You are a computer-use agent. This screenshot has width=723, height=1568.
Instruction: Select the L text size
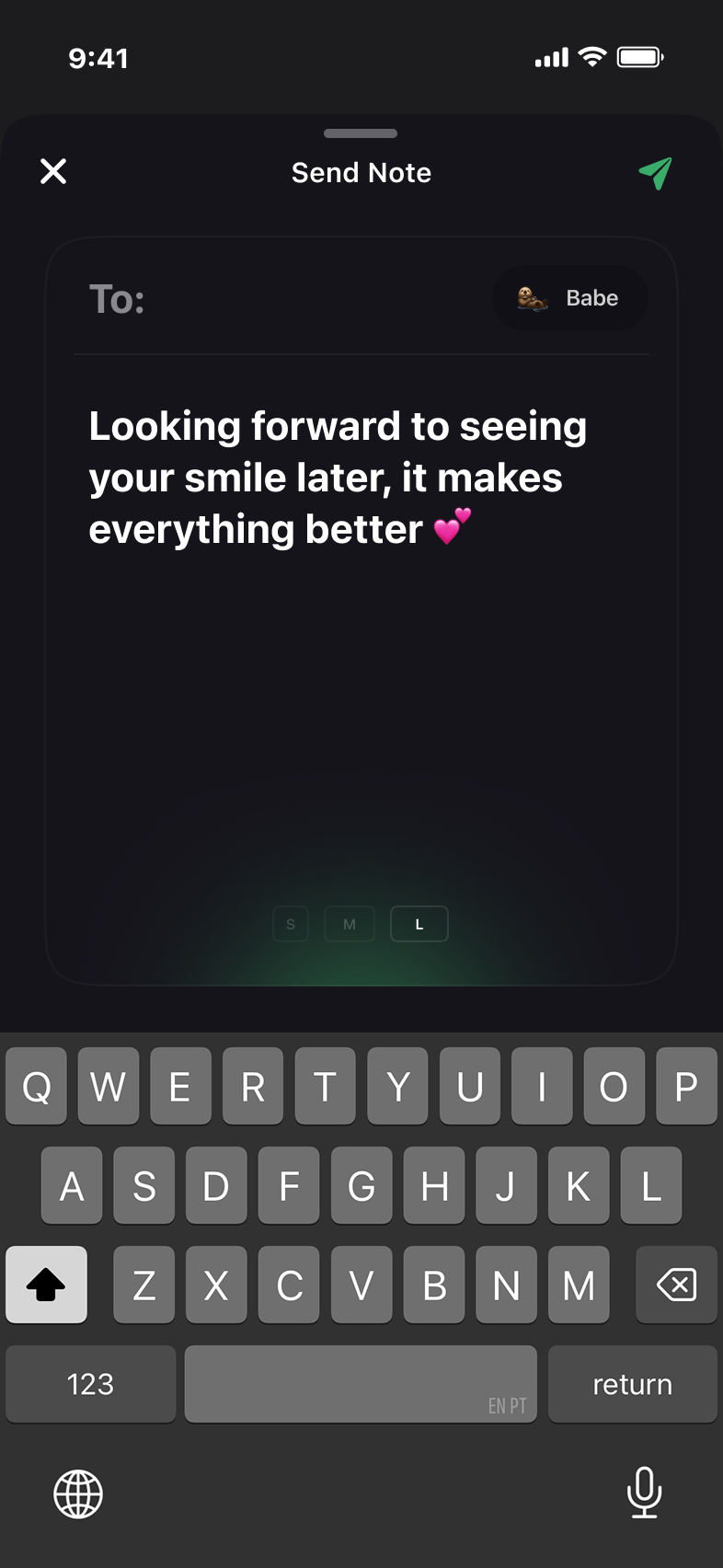click(x=419, y=924)
